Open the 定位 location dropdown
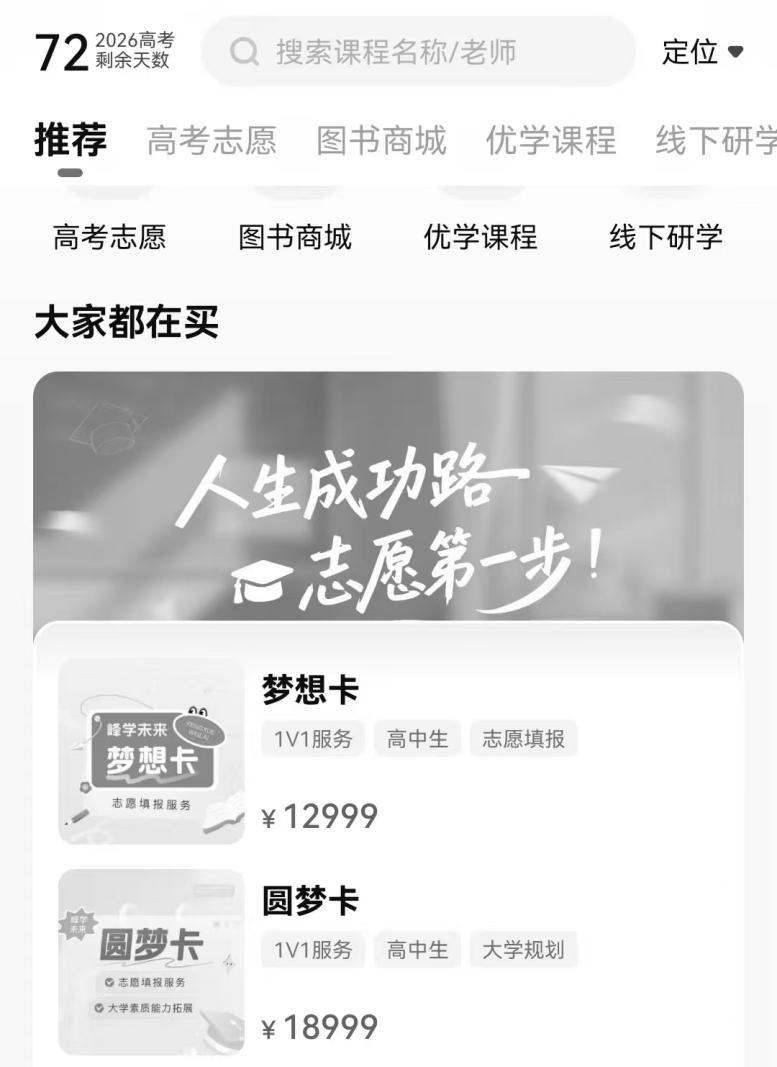Image resolution: width=777 pixels, height=1067 pixels. (702, 52)
